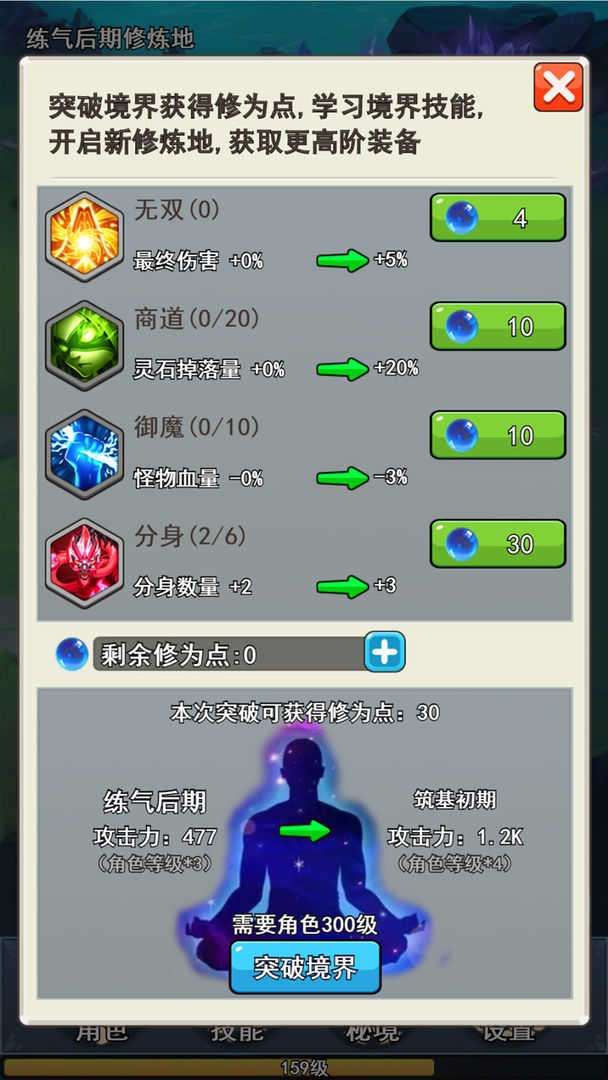
Task: Tap the 突破境界 button
Action: pyautogui.click(x=305, y=967)
